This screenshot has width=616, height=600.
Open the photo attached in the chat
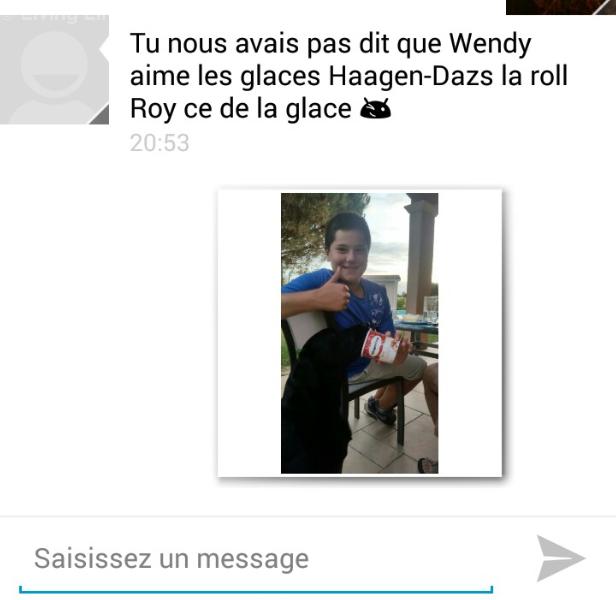click(359, 333)
